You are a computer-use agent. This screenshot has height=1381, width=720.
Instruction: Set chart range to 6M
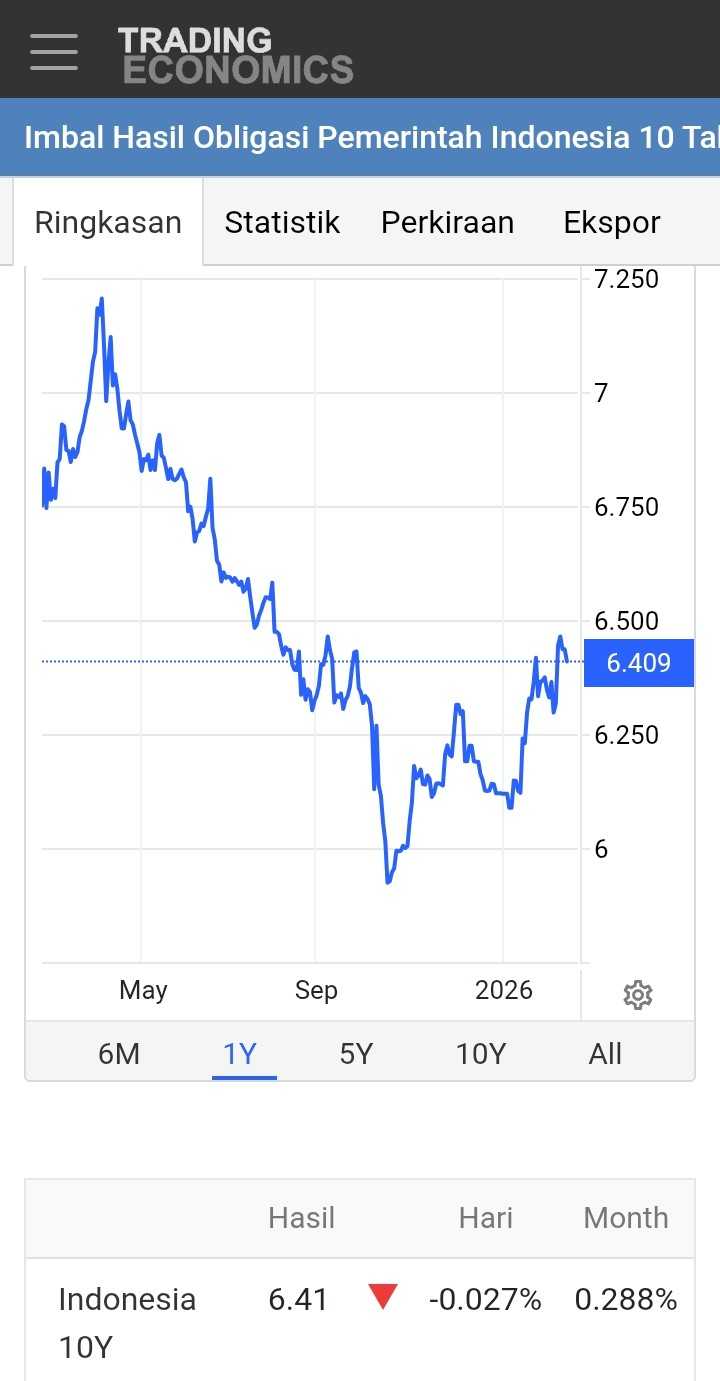tap(119, 1054)
